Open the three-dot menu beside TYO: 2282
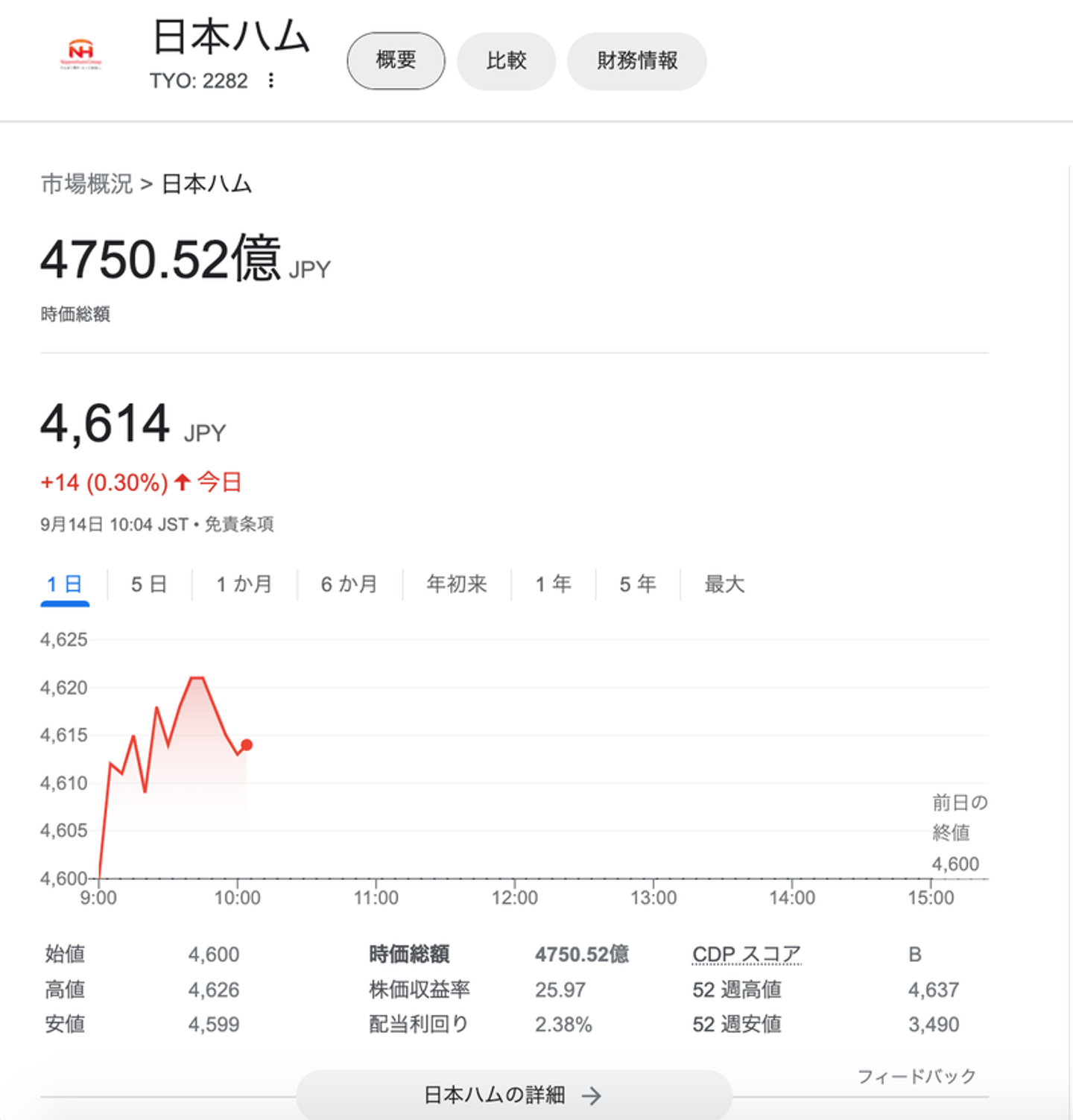Screen dimensions: 1073x1120 coord(271,80)
